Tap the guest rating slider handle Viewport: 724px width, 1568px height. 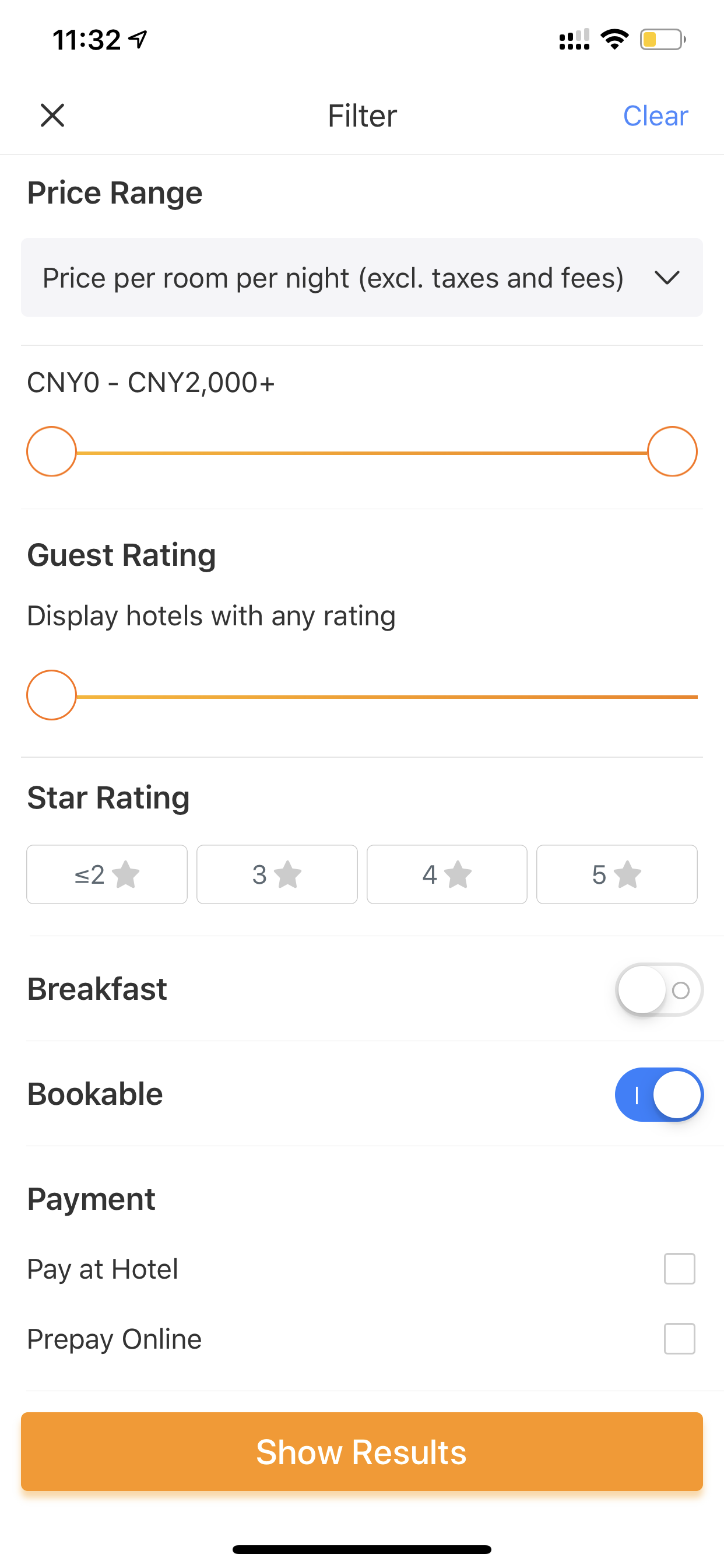tap(52, 695)
